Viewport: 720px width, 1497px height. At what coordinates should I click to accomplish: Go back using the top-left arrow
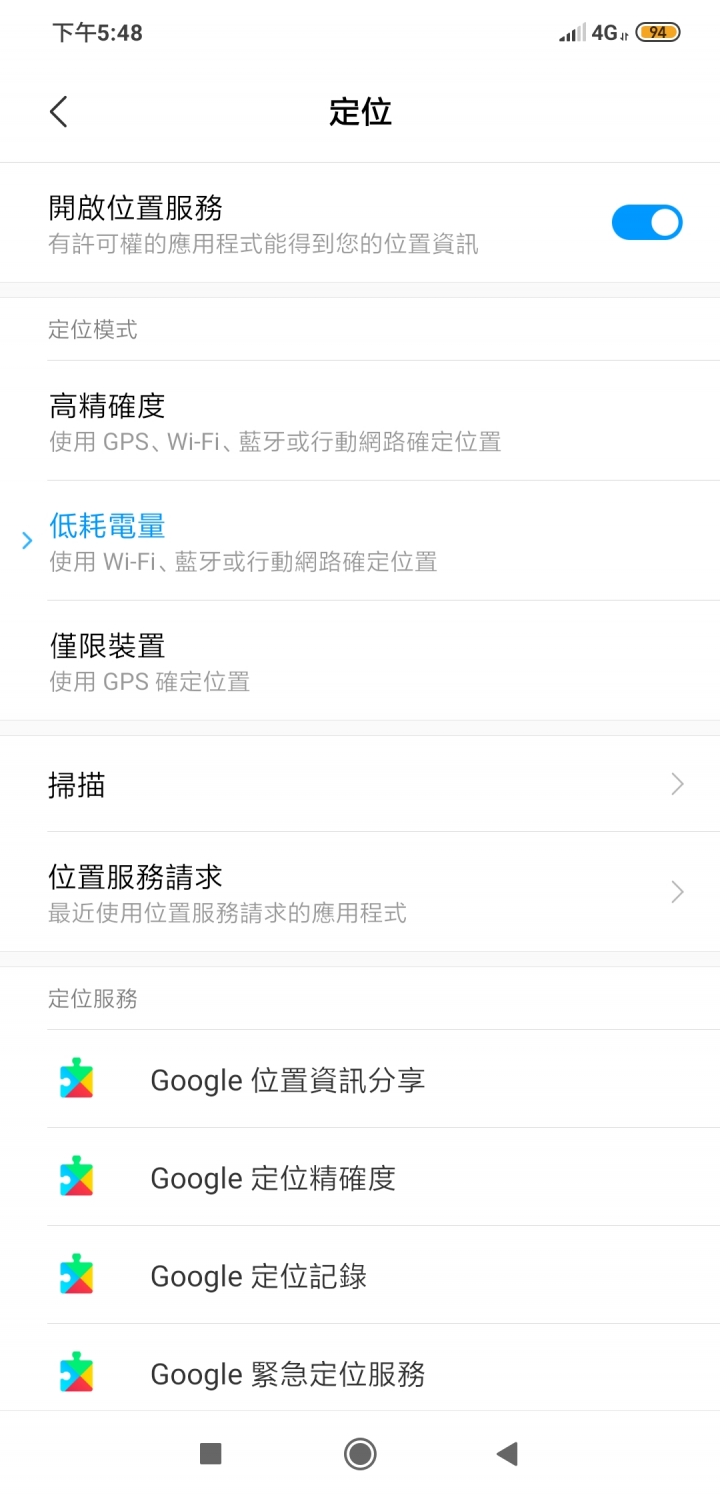(x=59, y=112)
